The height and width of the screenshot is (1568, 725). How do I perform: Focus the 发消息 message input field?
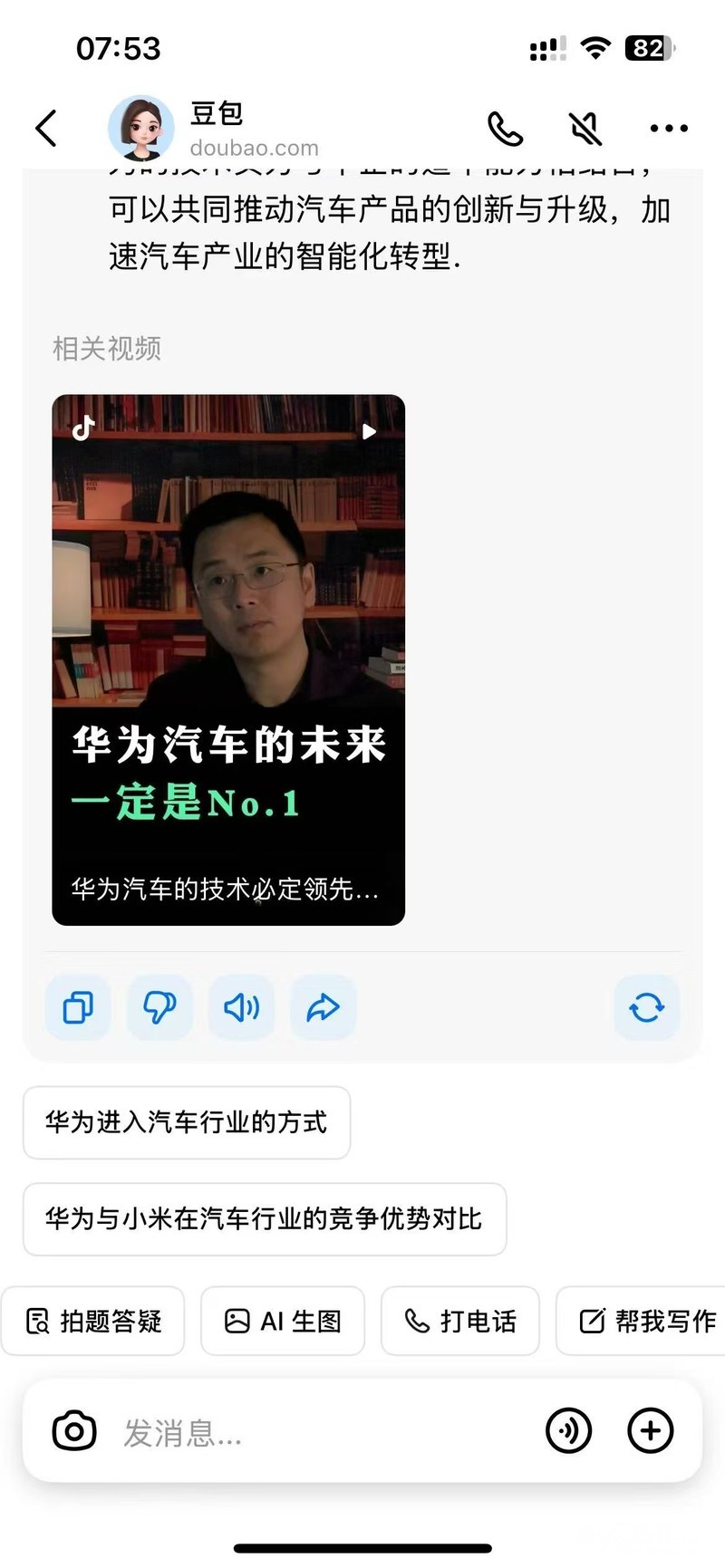(317, 1432)
